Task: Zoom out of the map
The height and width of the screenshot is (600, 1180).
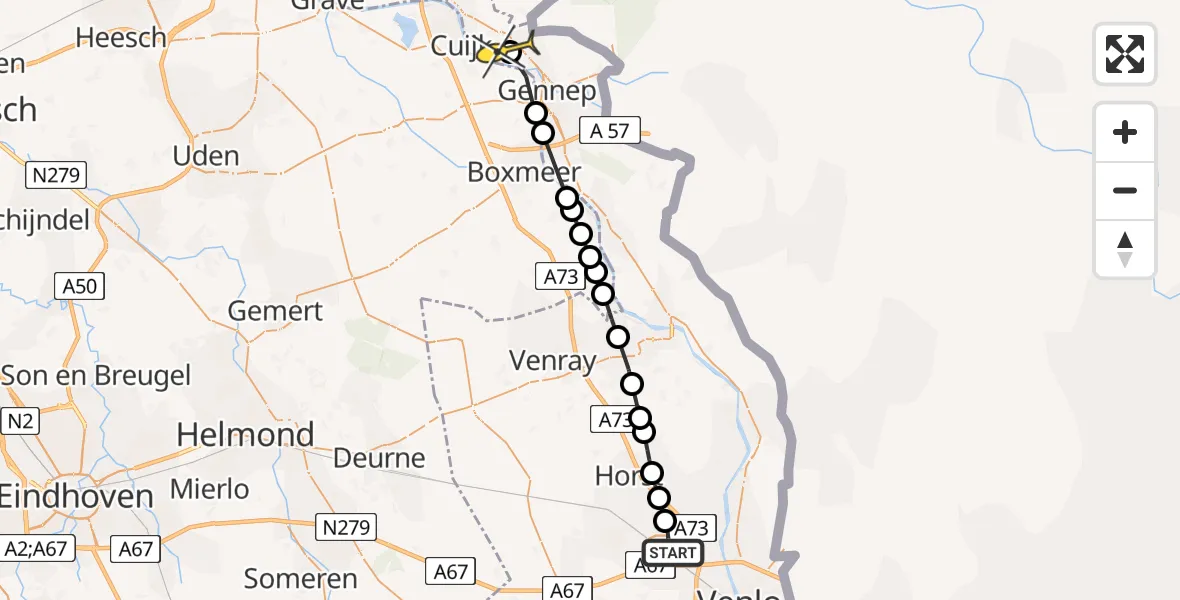Action: tap(1125, 190)
